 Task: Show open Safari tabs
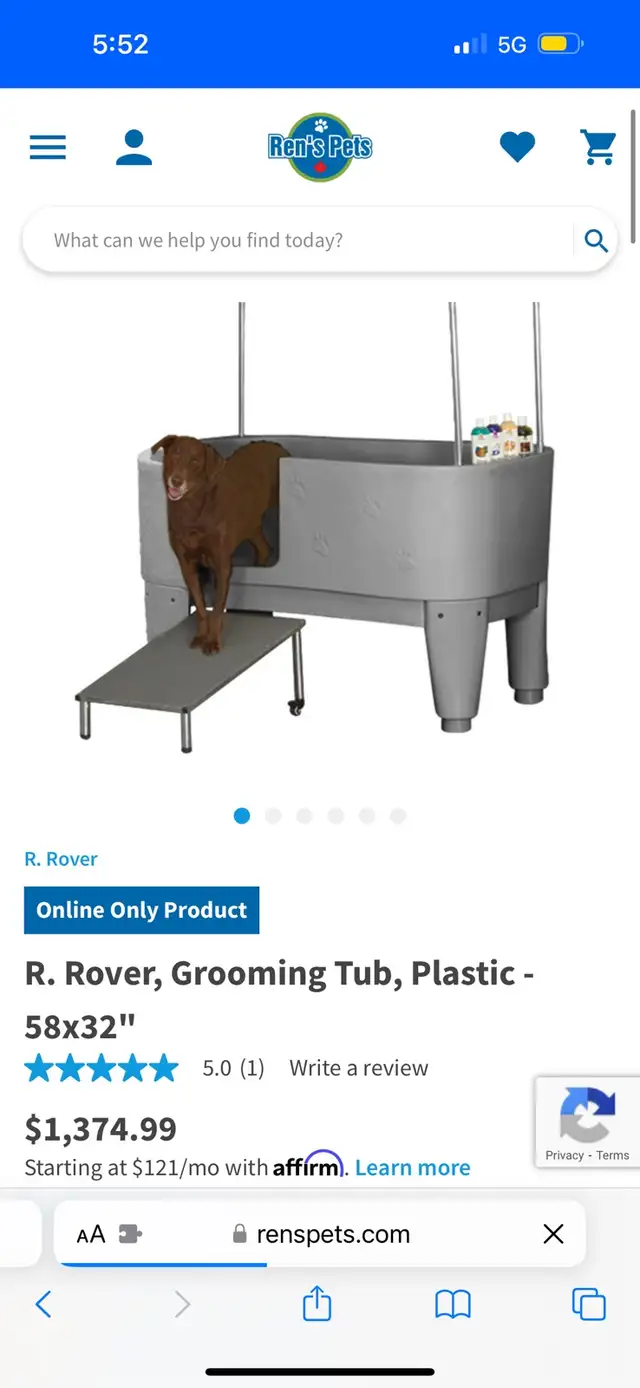point(589,1304)
